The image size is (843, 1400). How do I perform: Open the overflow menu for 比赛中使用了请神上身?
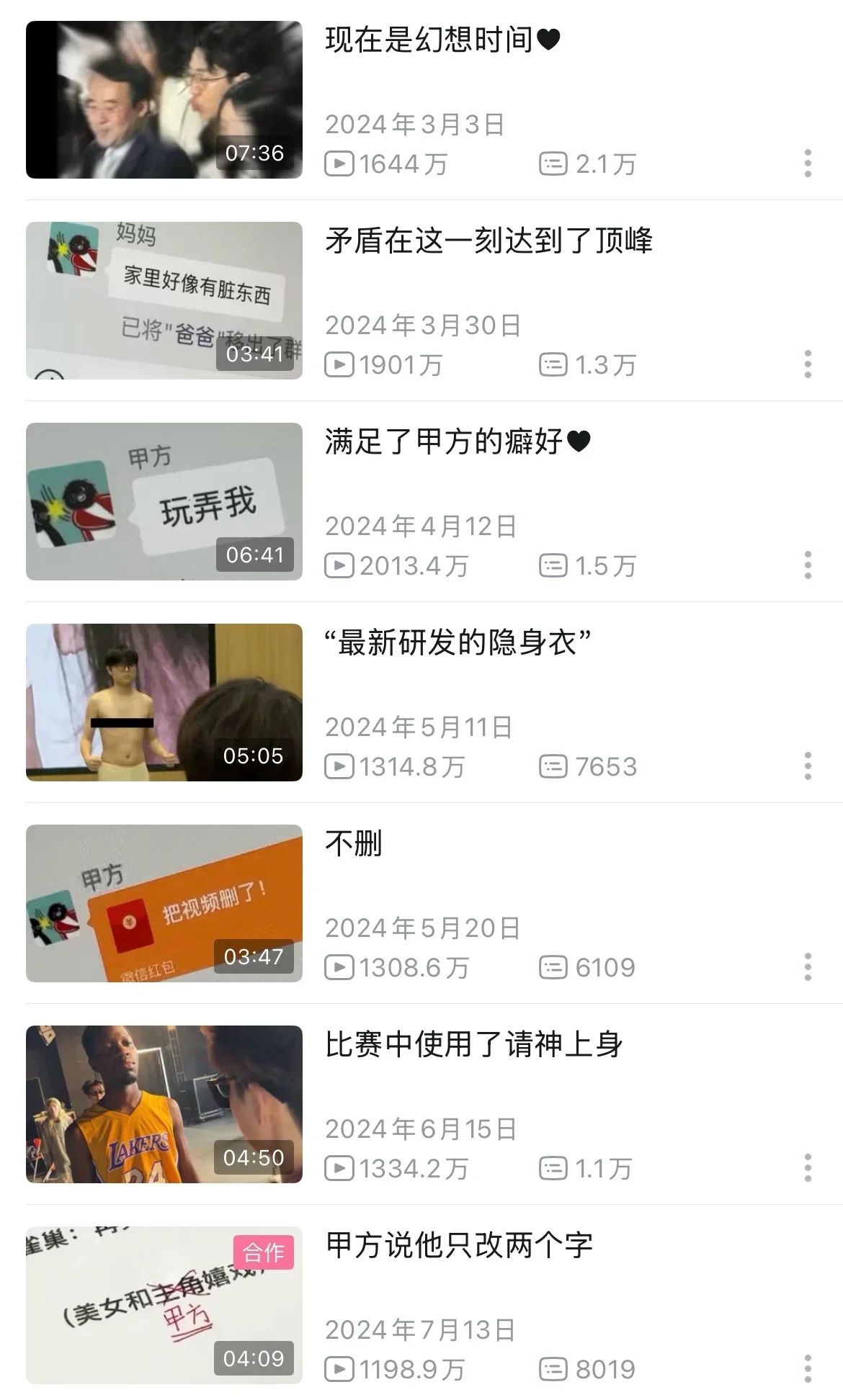[x=808, y=1168]
